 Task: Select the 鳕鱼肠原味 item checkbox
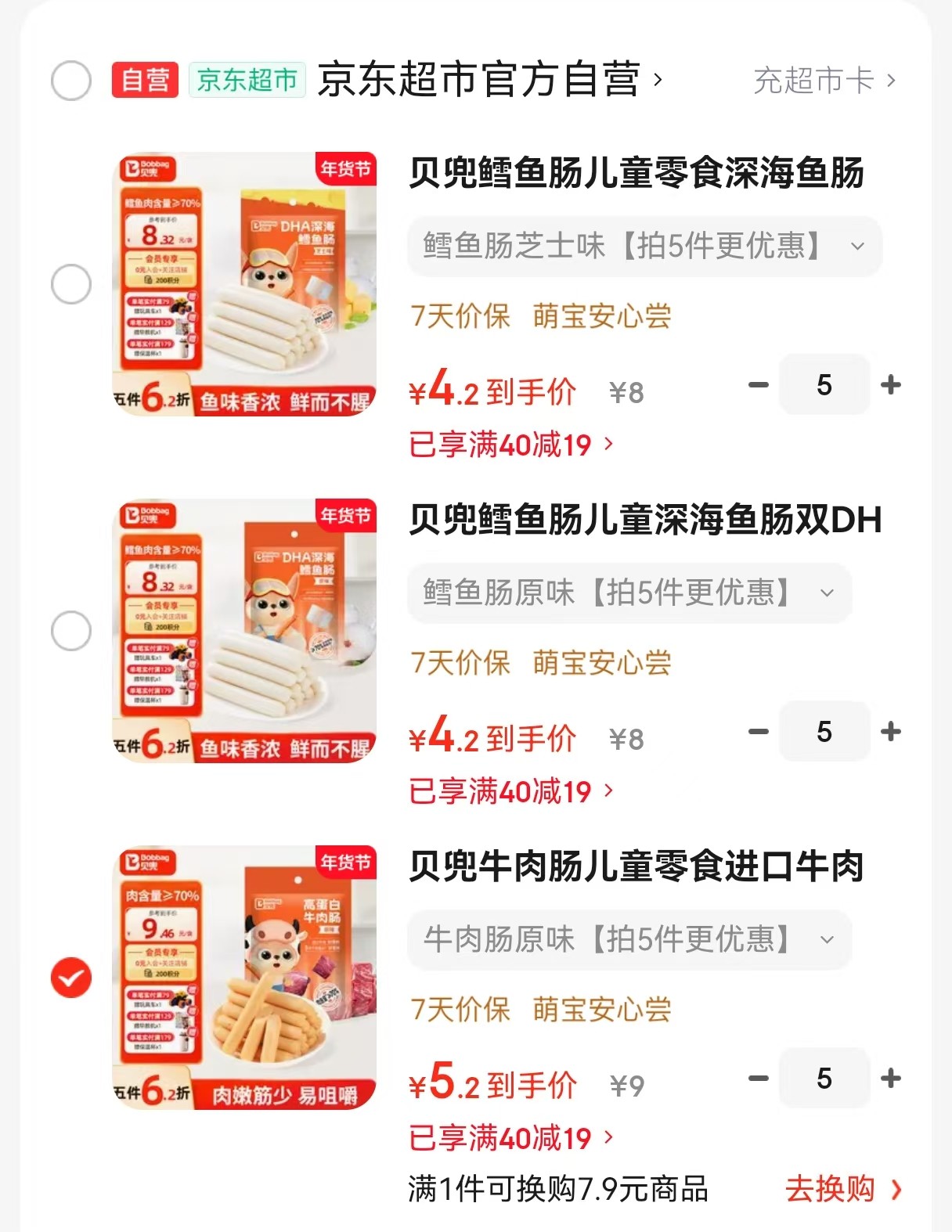[x=71, y=631]
